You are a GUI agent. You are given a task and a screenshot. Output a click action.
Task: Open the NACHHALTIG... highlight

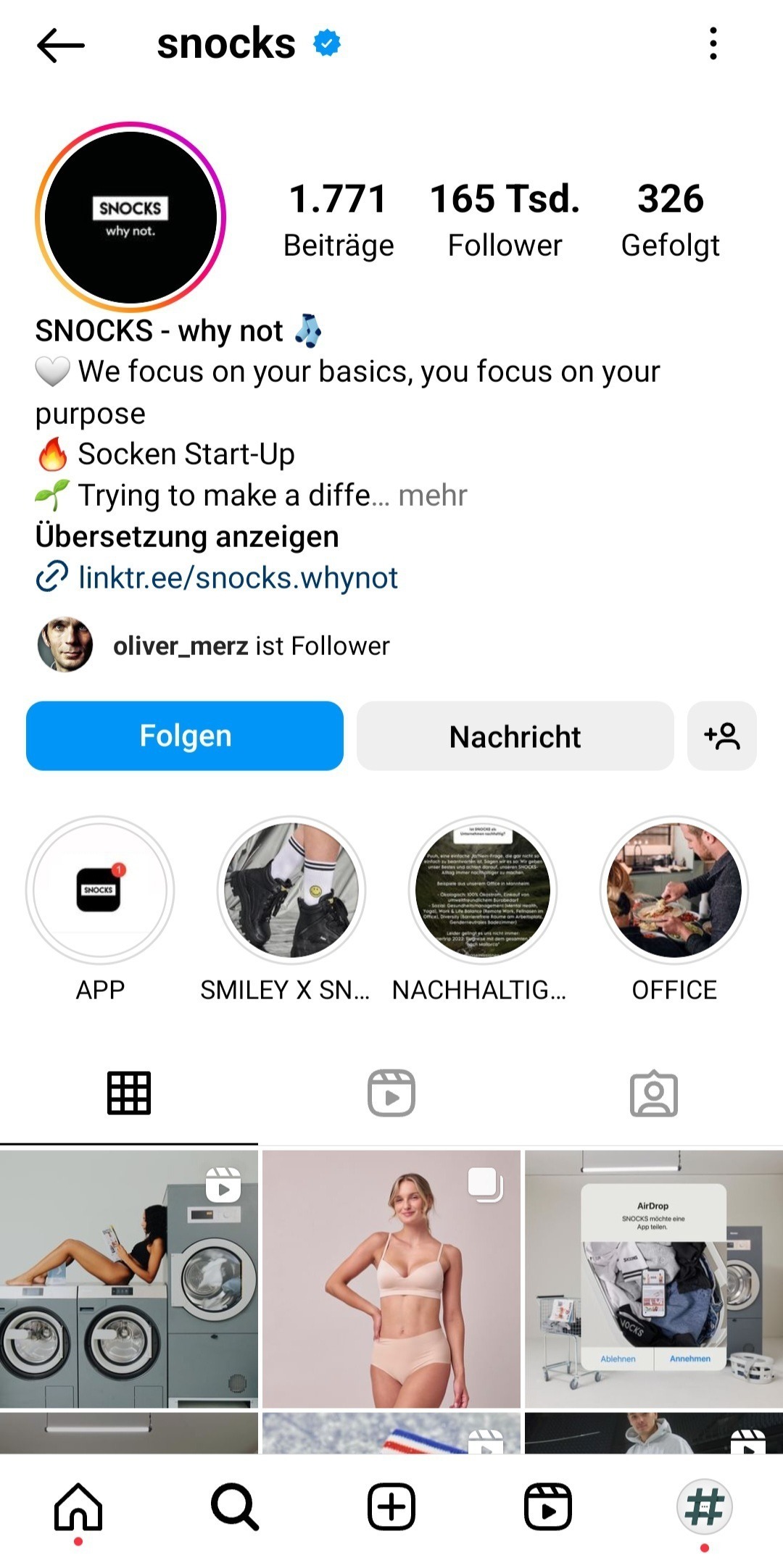click(x=483, y=891)
